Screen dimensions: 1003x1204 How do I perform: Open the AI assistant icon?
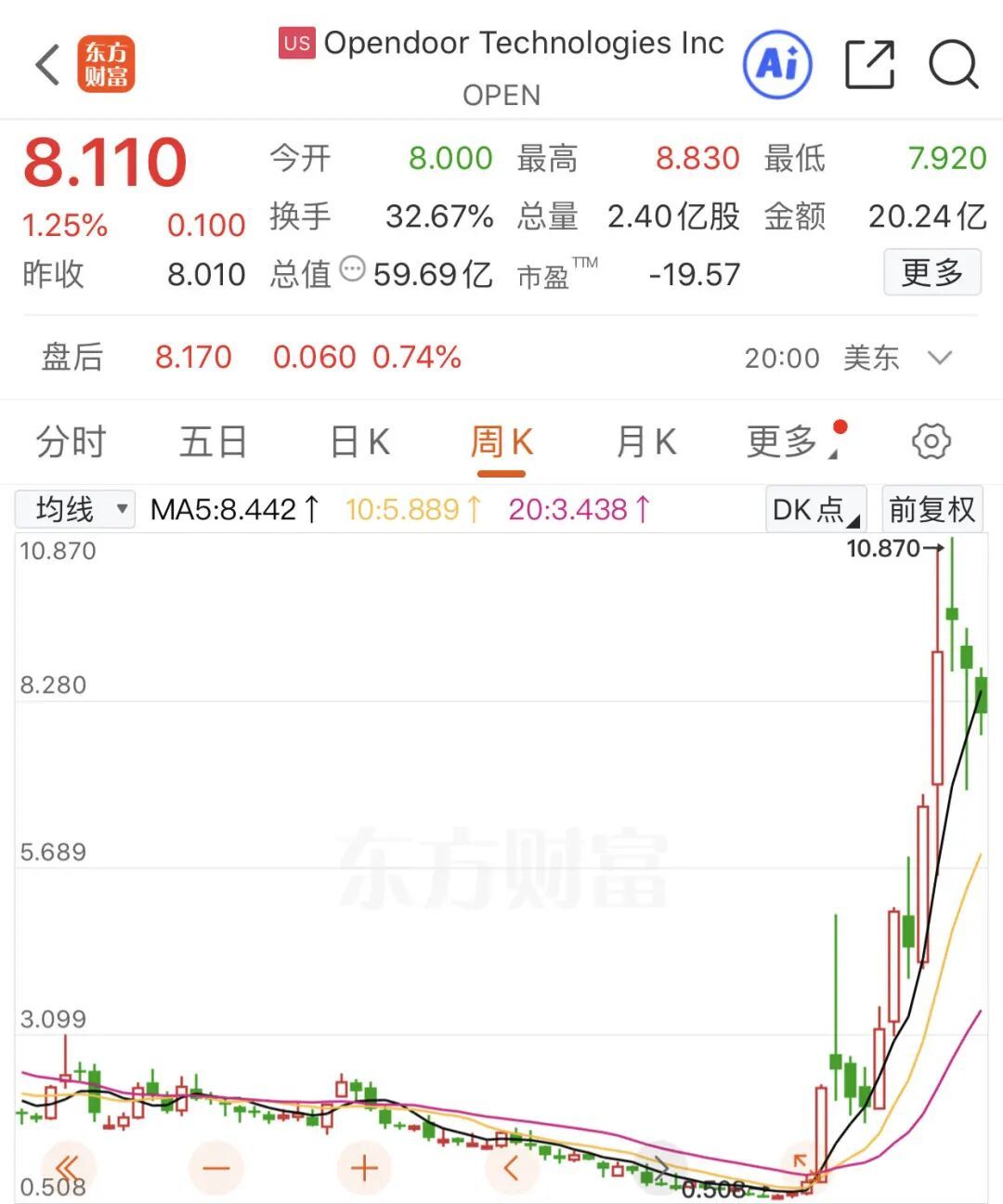777,65
